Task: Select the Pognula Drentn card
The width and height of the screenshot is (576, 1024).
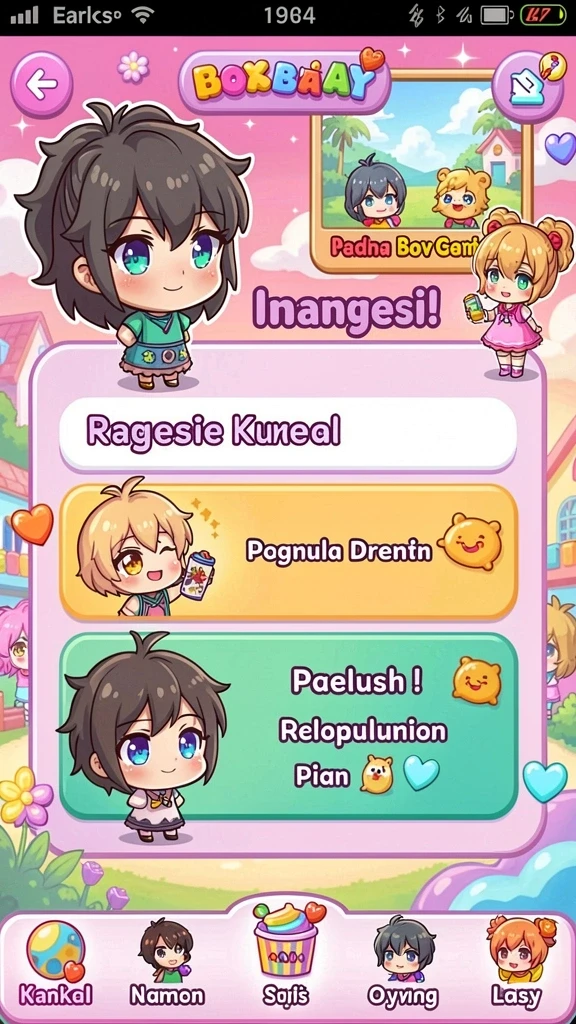Action: point(288,552)
